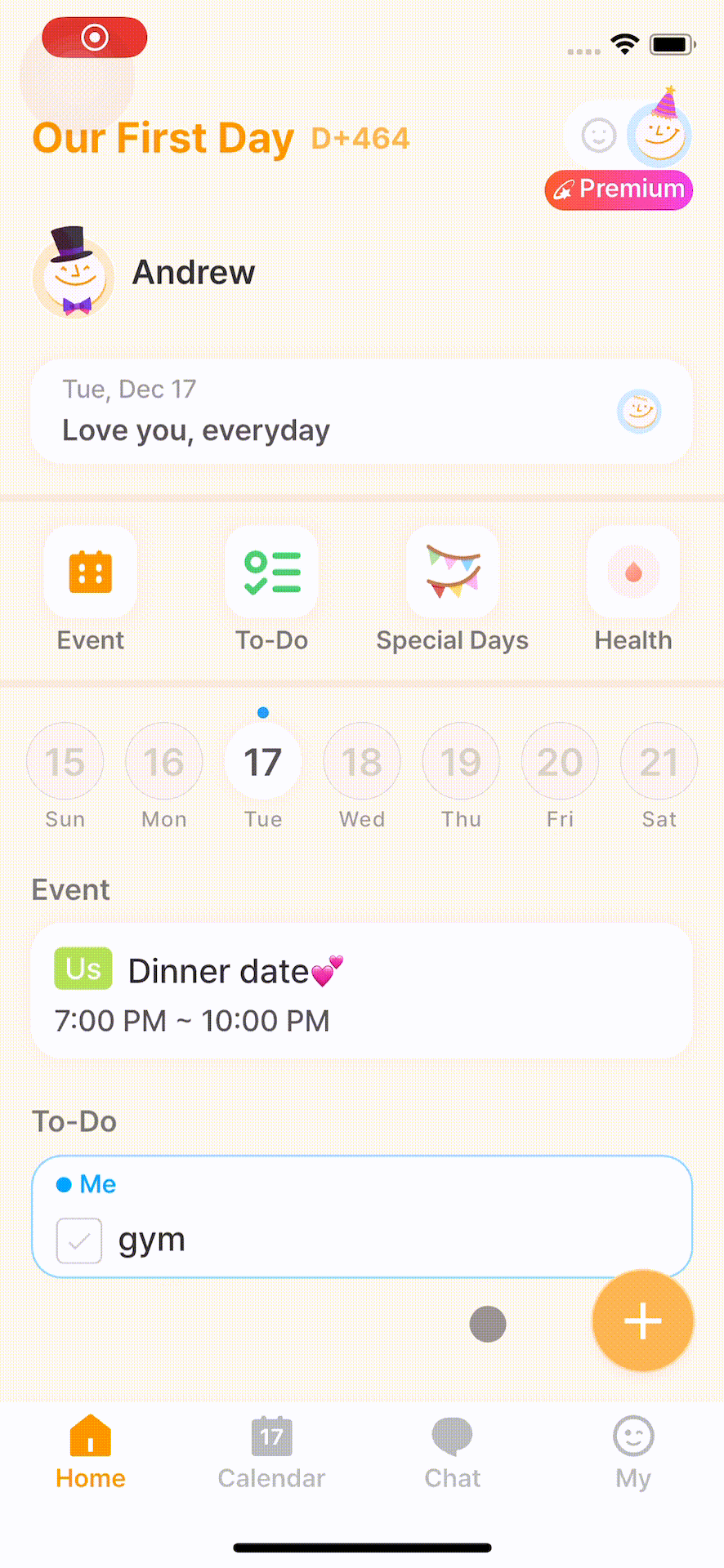724x1568 pixels.
Task: Open the My profile tab icon
Action: tap(633, 1437)
